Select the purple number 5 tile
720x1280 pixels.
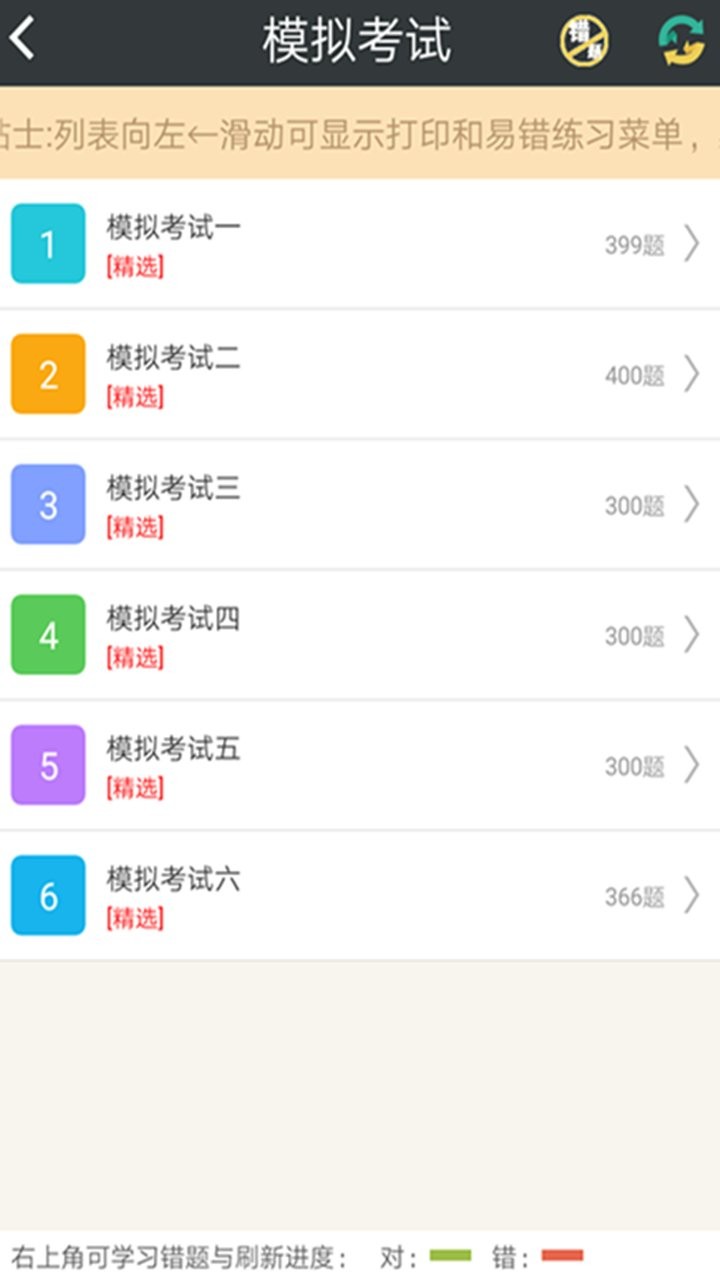47,765
